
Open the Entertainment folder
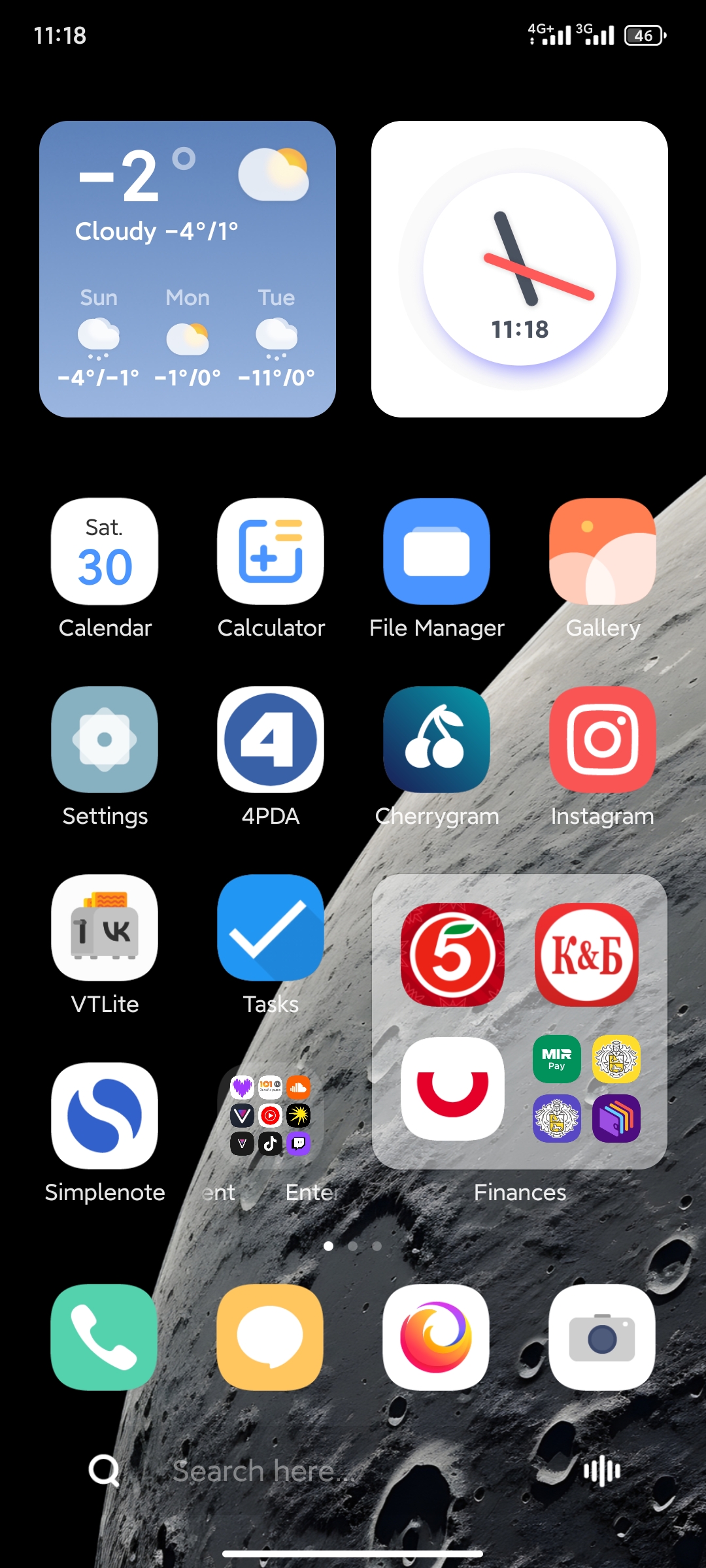point(271,1116)
